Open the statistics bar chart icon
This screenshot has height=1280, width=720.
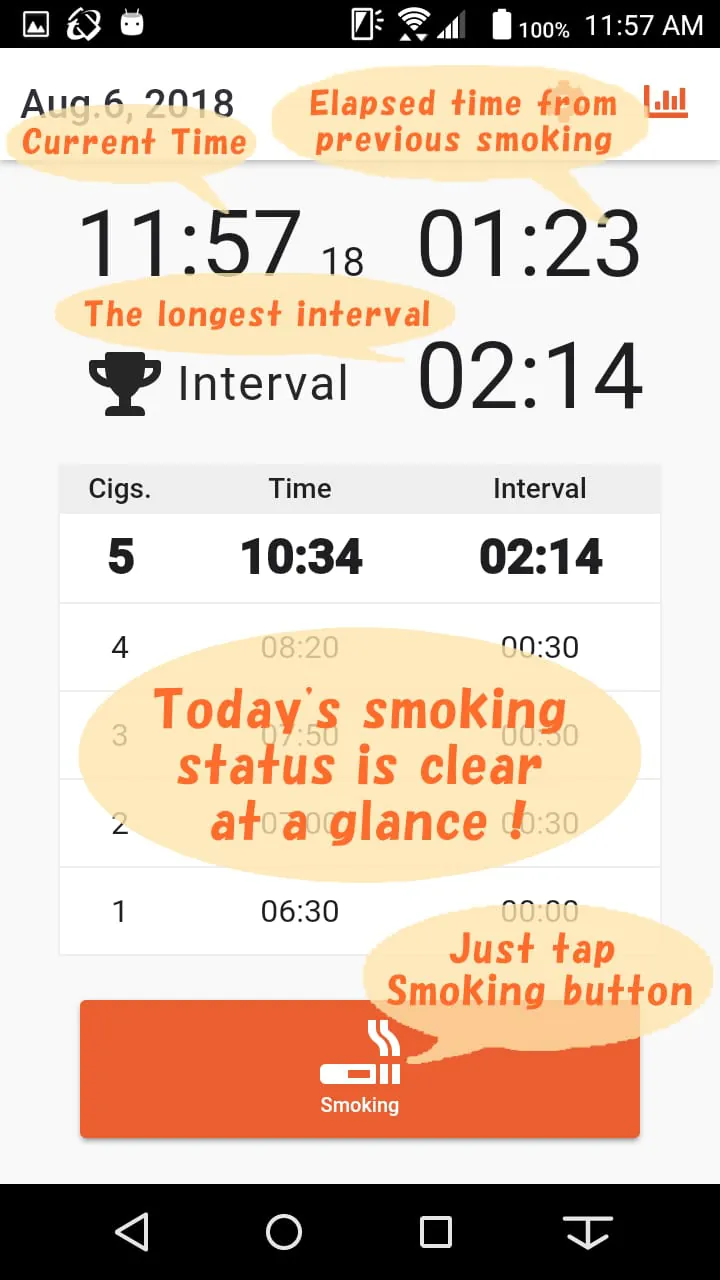click(x=666, y=101)
